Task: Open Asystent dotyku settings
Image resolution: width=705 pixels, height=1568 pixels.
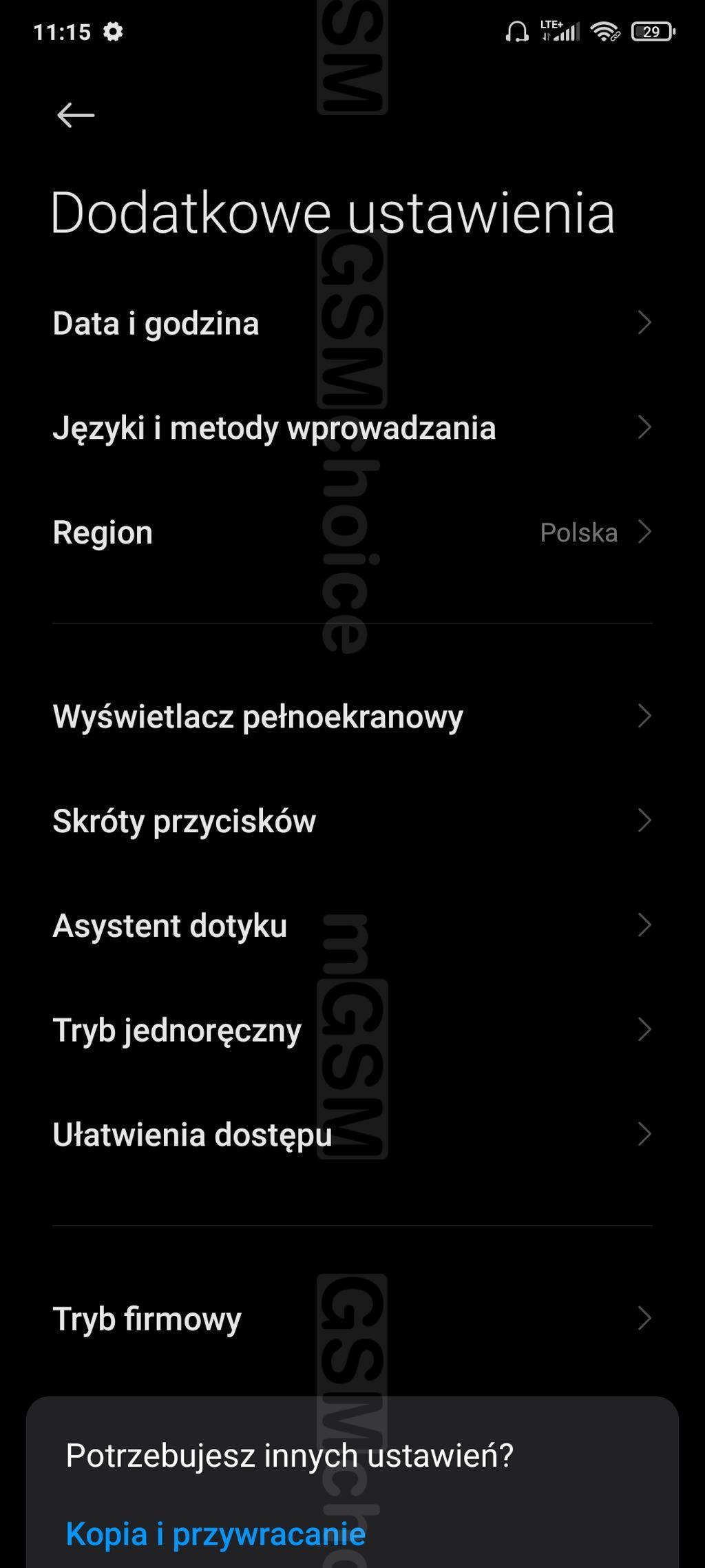Action: point(351,925)
